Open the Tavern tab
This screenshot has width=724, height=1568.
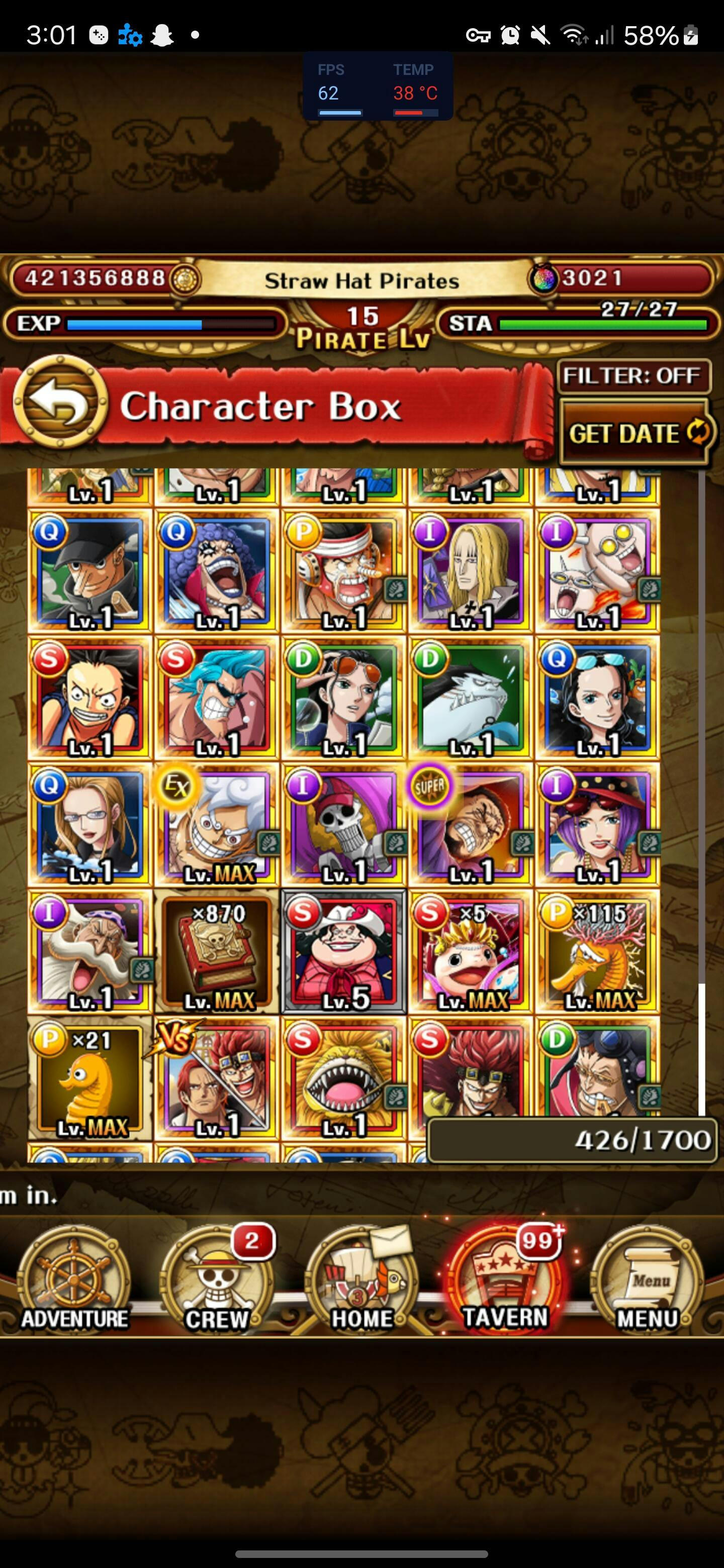[x=505, y=1280]
